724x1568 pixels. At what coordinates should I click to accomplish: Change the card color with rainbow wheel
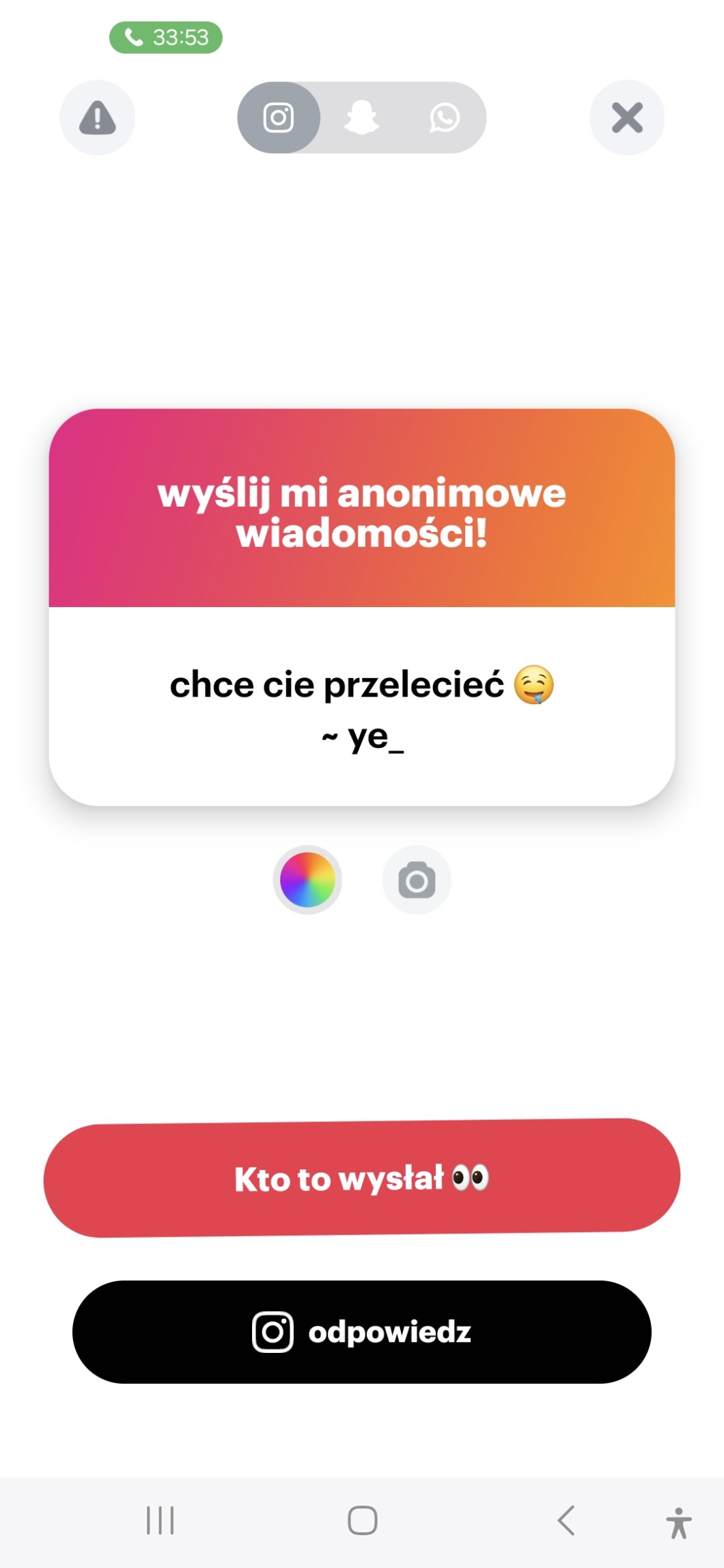[307, 880]
